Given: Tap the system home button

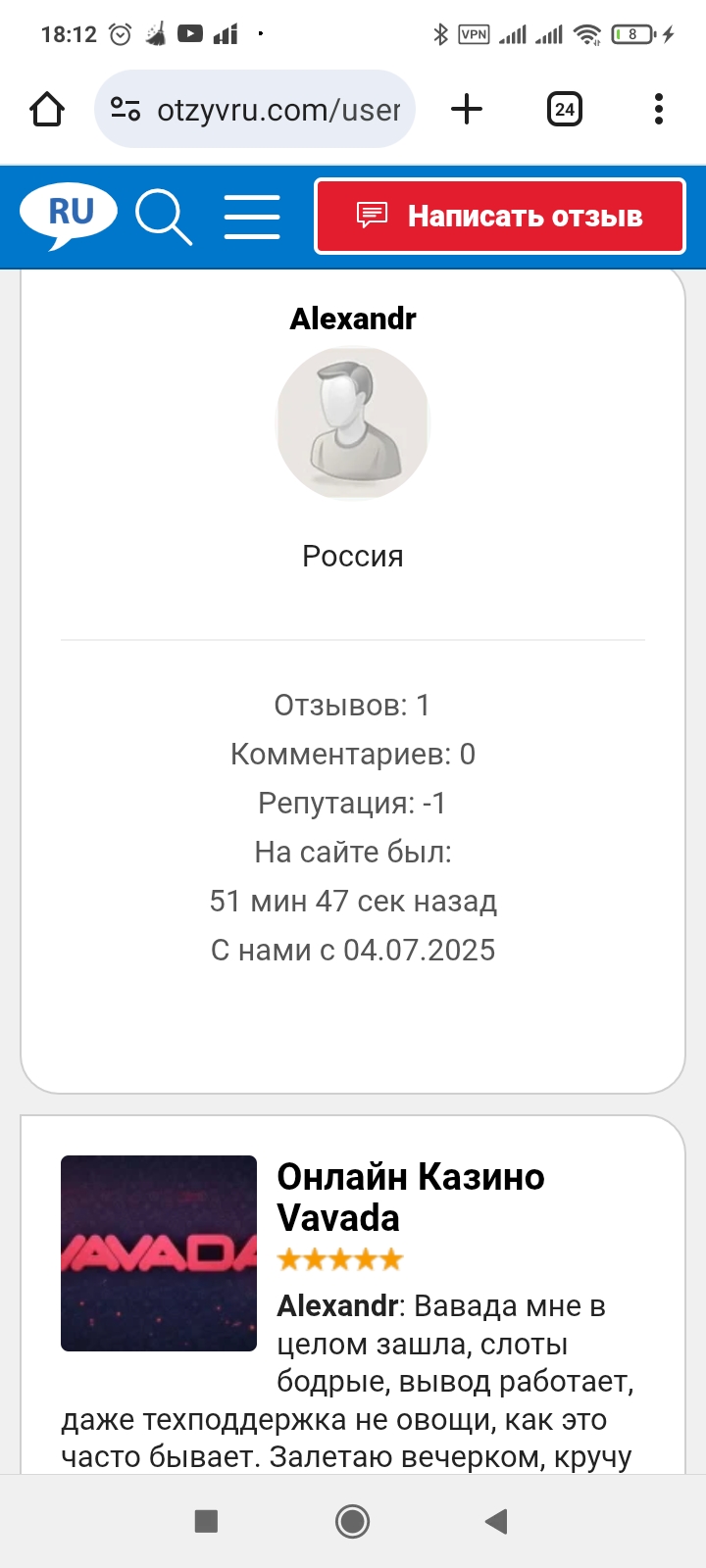Looking at the screenshot, I should tap(352, 1521).
